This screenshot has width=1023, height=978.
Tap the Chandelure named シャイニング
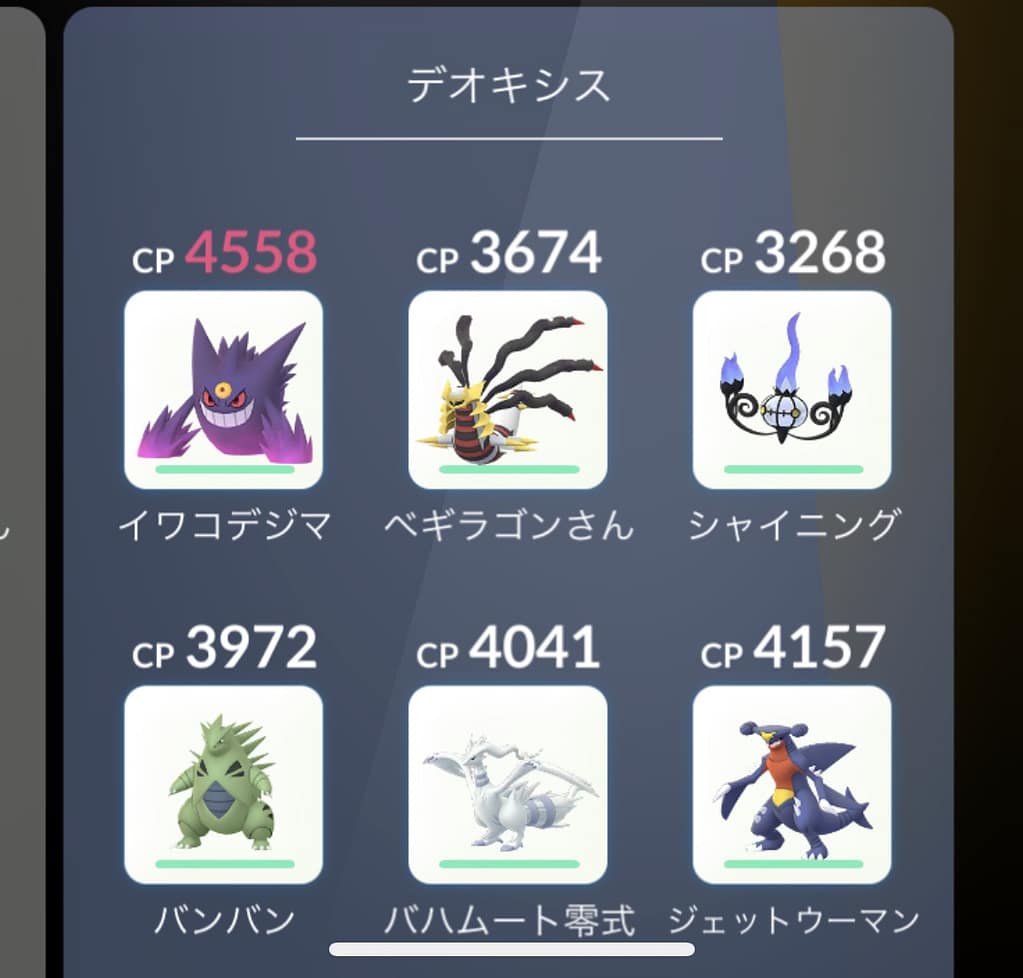pos(792,390)
